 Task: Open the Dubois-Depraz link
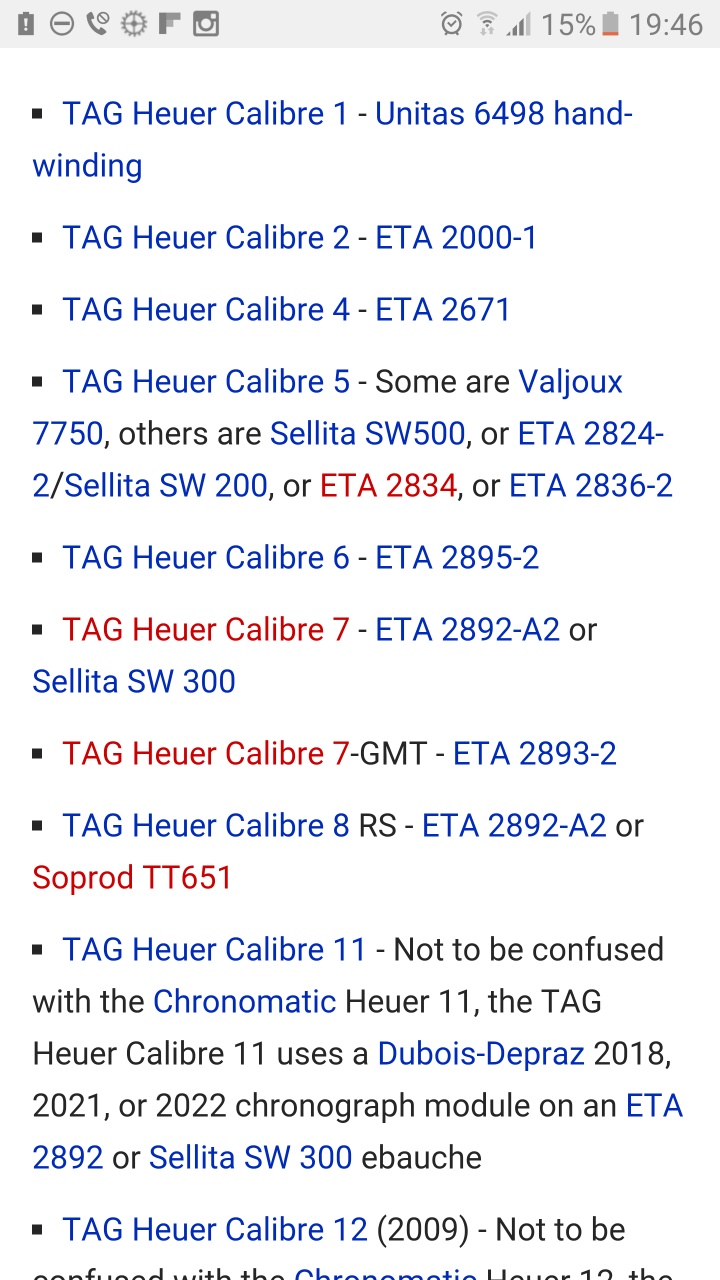pos(480,1054)
